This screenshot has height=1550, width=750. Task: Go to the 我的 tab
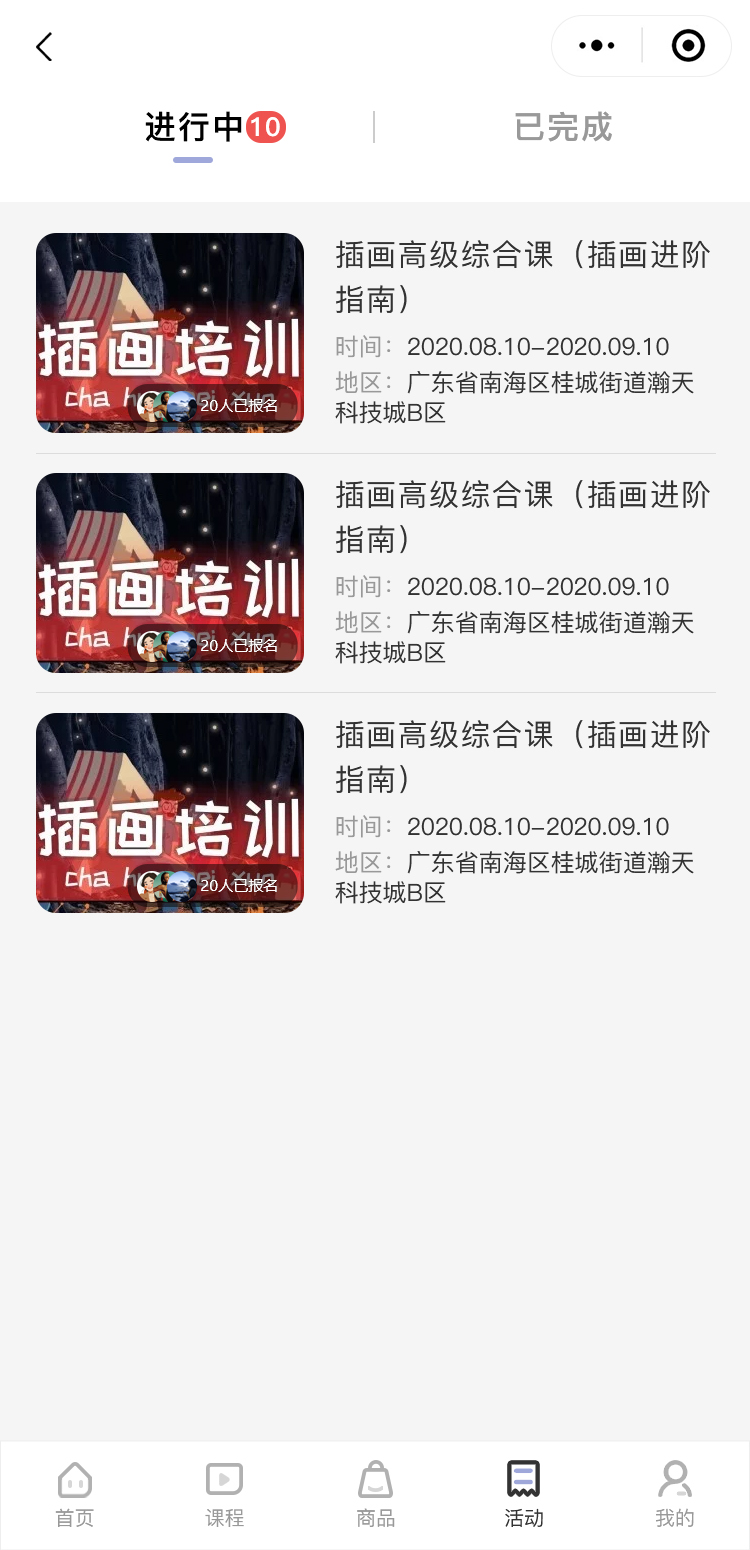point(674,1493)
